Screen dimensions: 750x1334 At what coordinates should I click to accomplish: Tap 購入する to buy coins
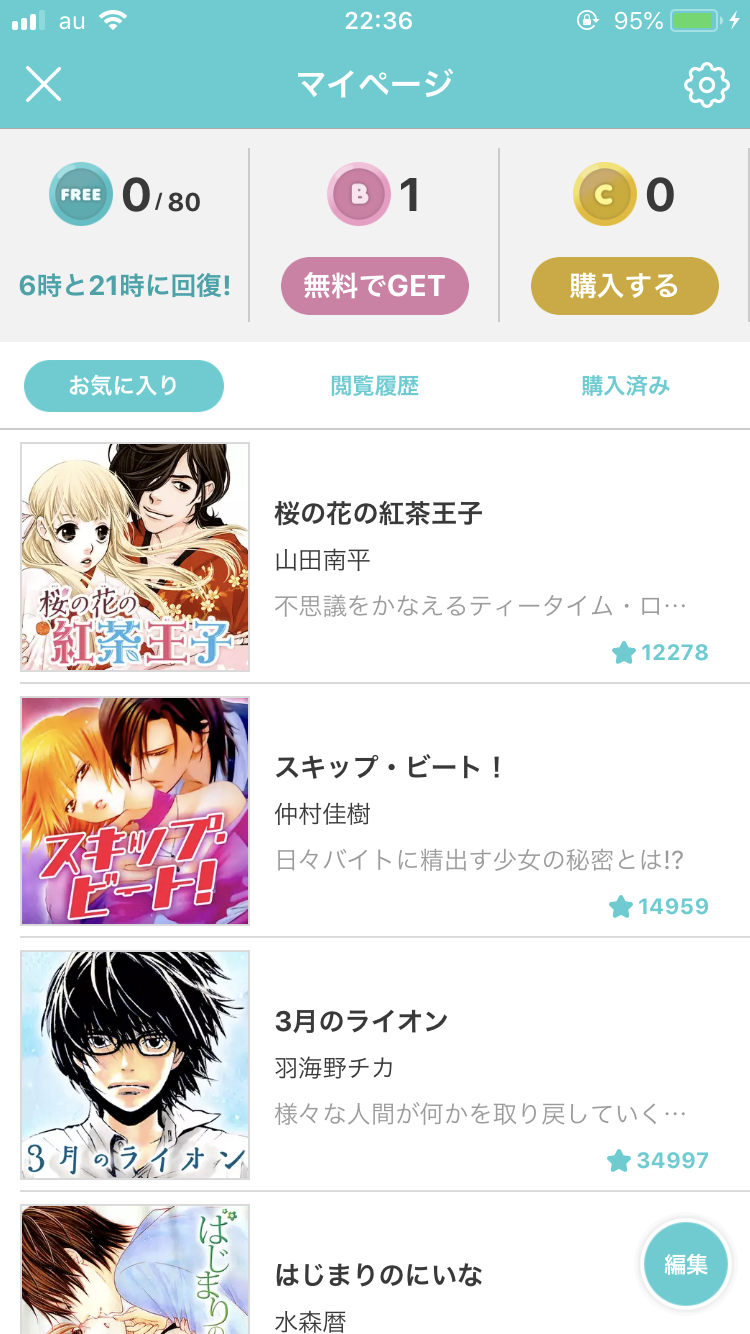624,286
